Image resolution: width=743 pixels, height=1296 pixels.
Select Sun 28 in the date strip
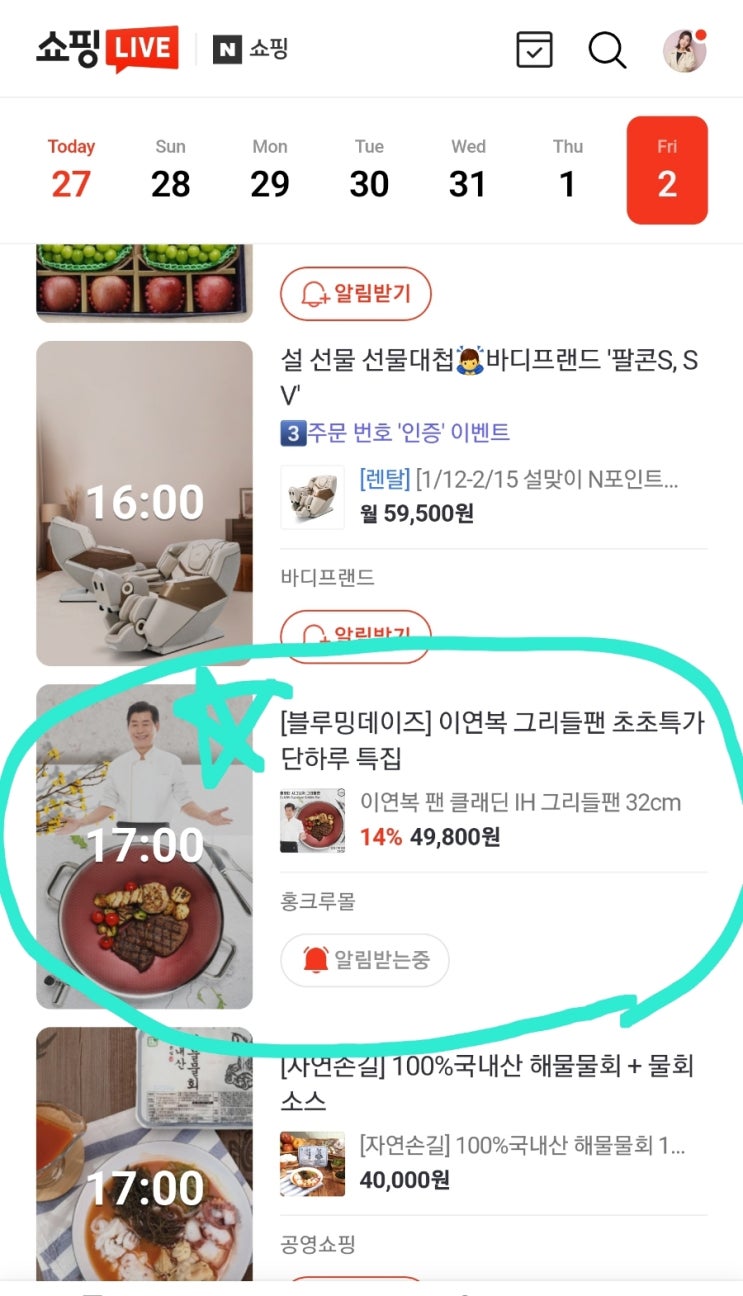click(x=170, y=170)
